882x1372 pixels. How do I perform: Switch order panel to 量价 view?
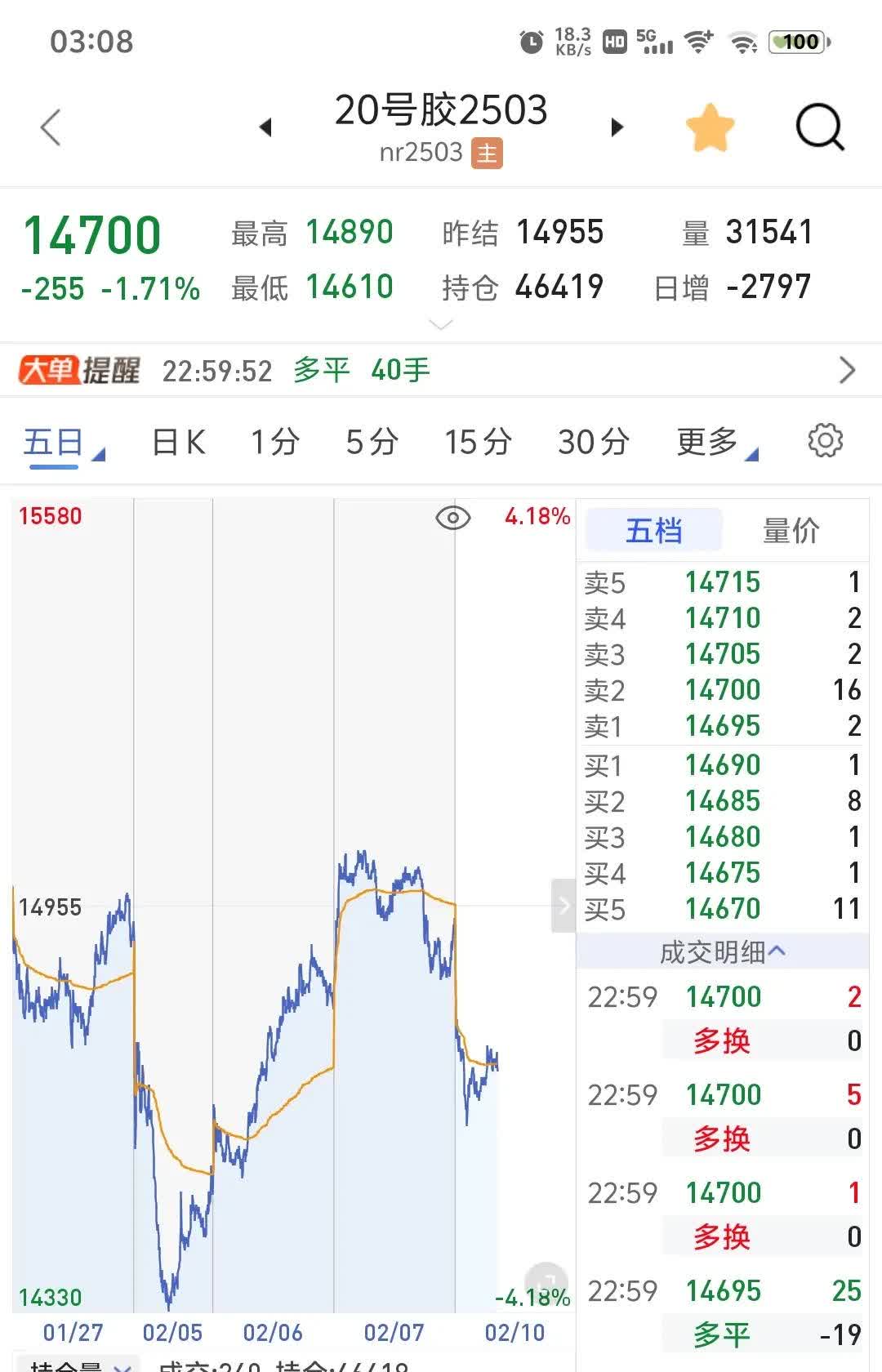click(x=791, y=530)
